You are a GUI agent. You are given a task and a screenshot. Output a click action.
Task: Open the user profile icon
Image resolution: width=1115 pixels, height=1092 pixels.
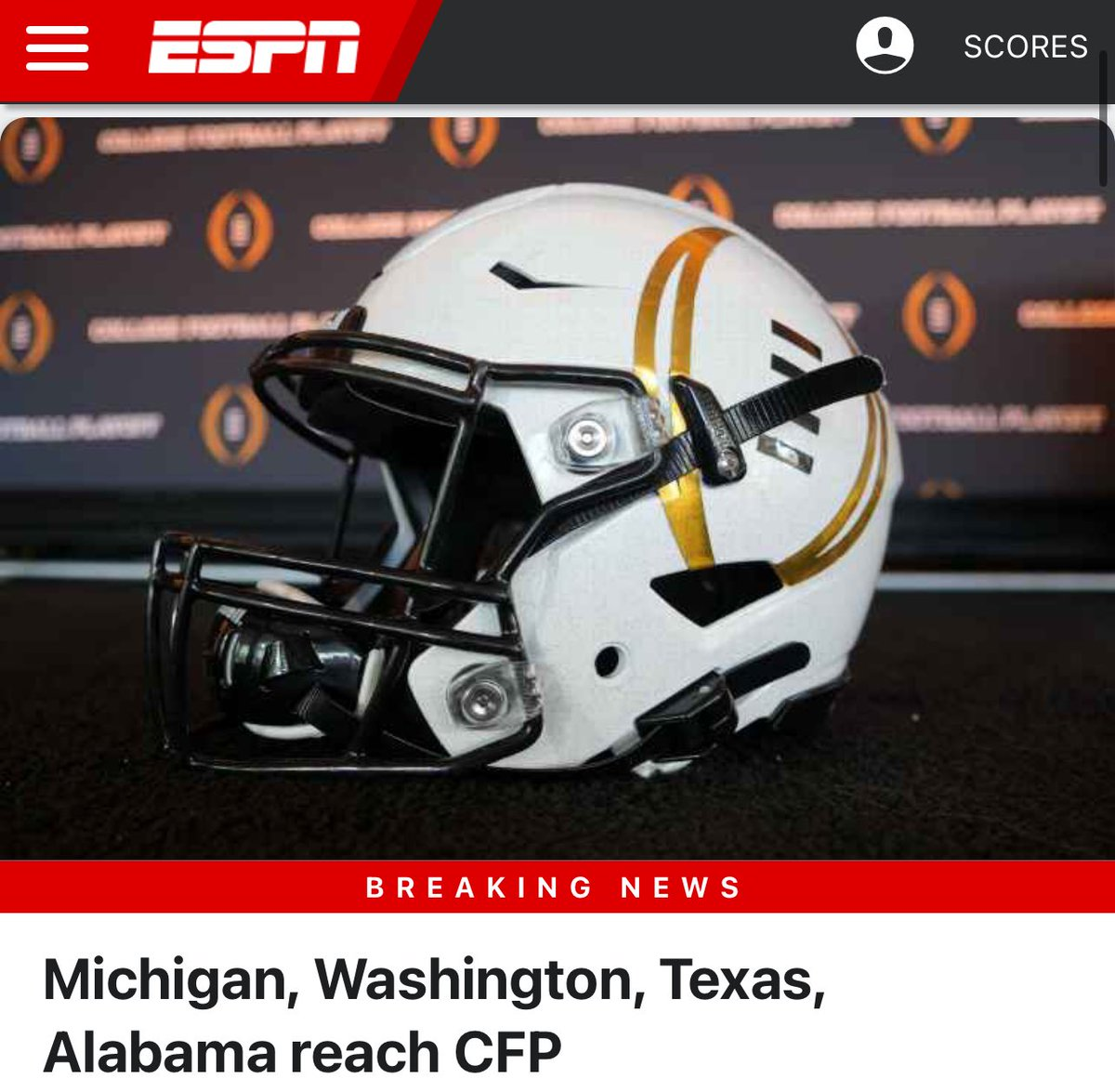point(884,46)
